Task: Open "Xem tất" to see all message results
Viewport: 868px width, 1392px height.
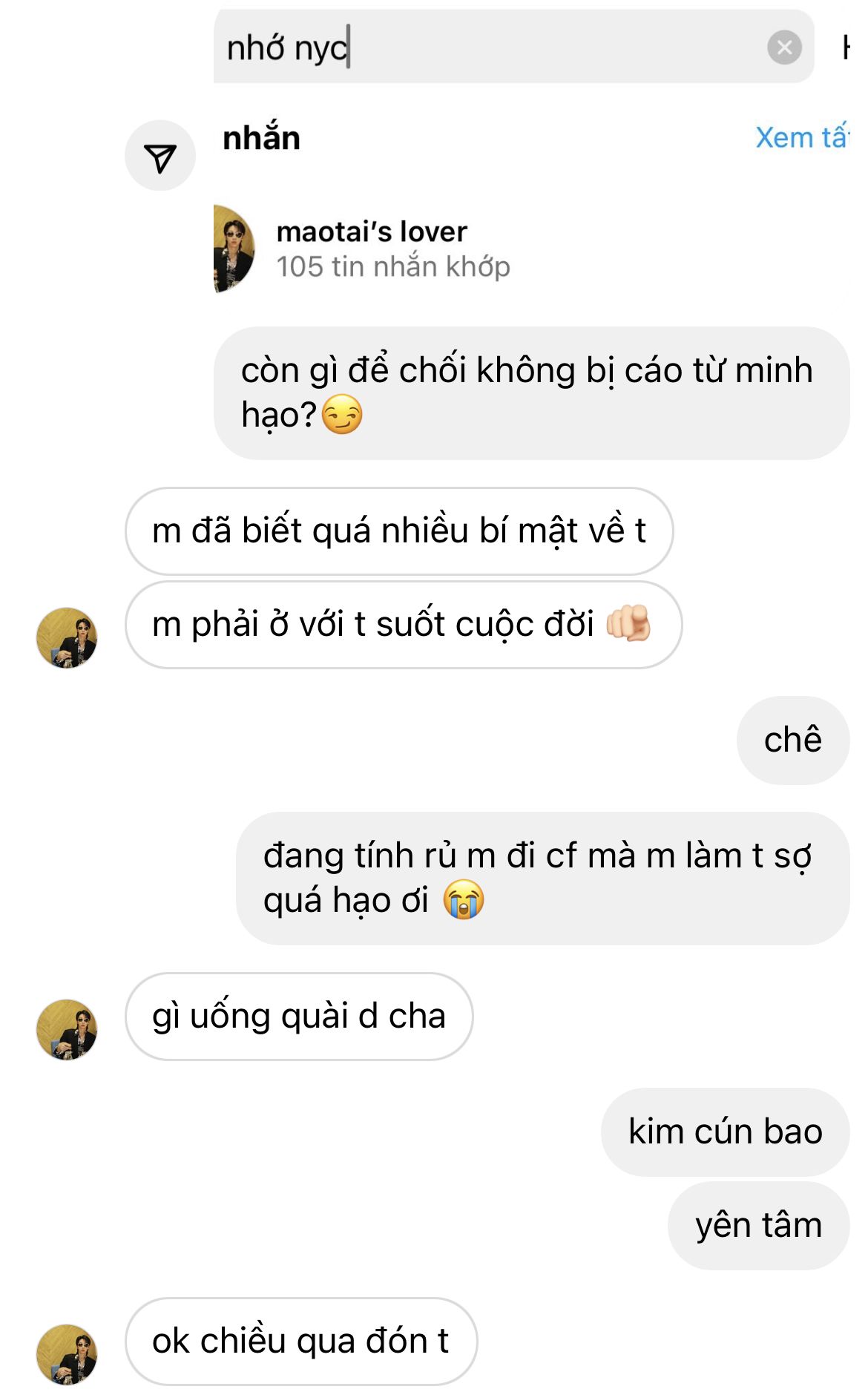Action: coord(802,137)
